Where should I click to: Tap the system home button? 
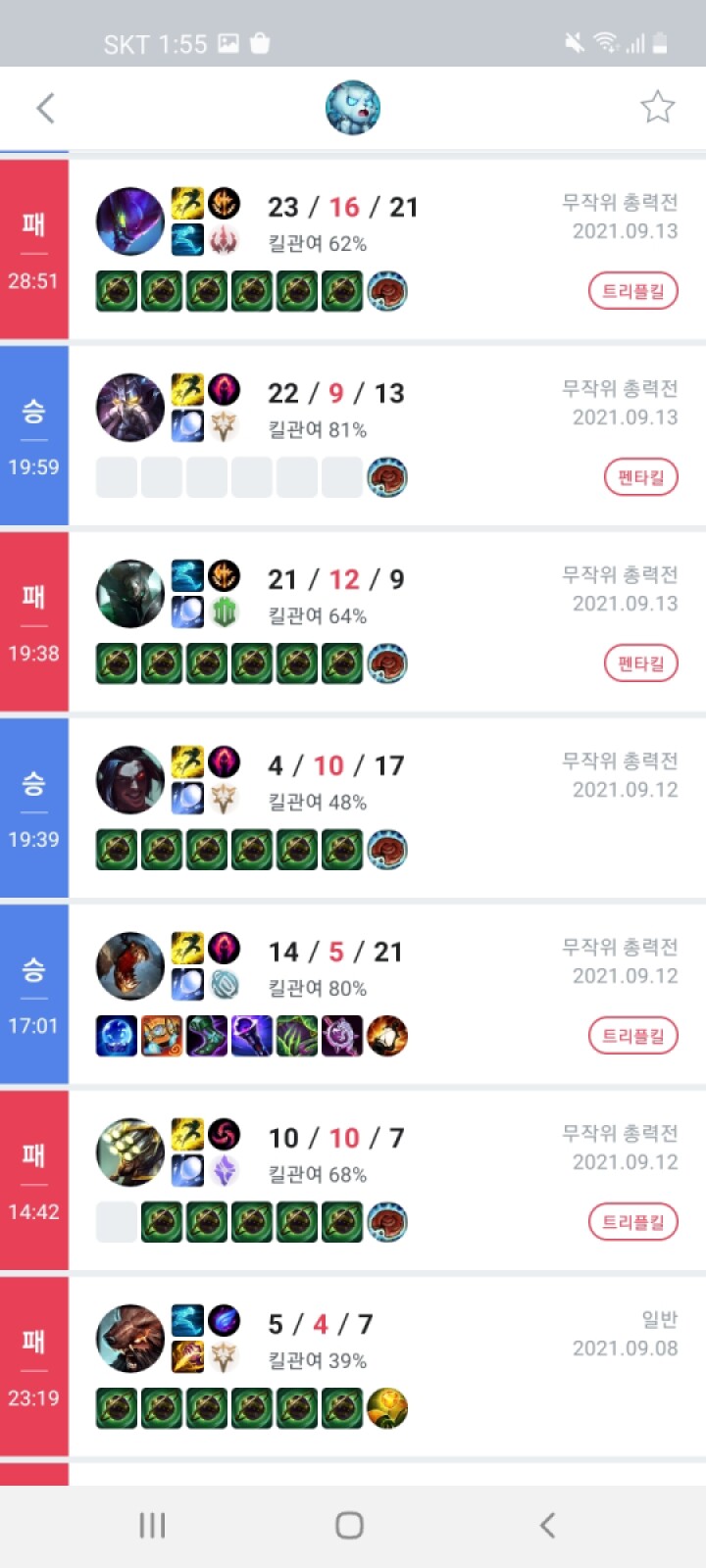[350, 1525]
